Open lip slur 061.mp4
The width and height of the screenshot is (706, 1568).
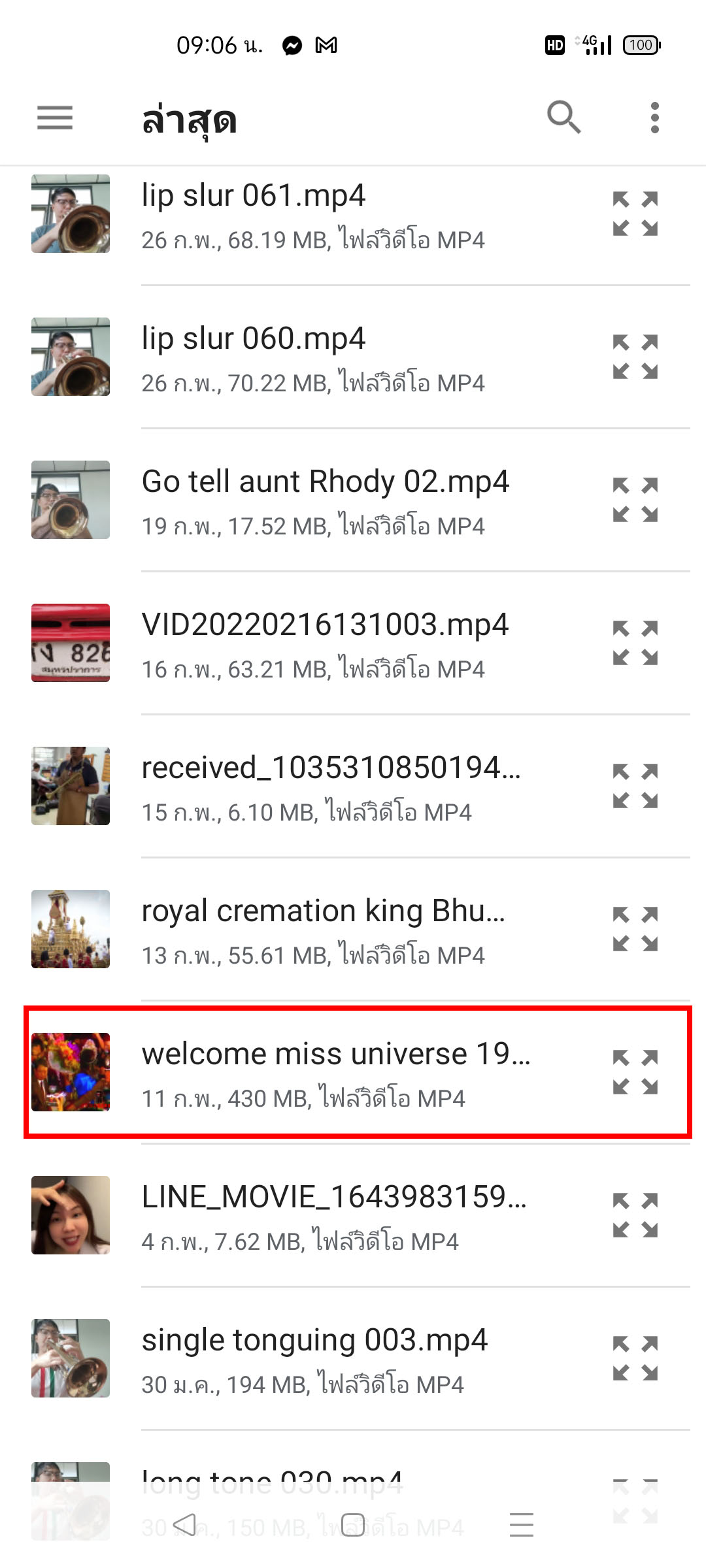pyautogui.click(x=353, y=214)
